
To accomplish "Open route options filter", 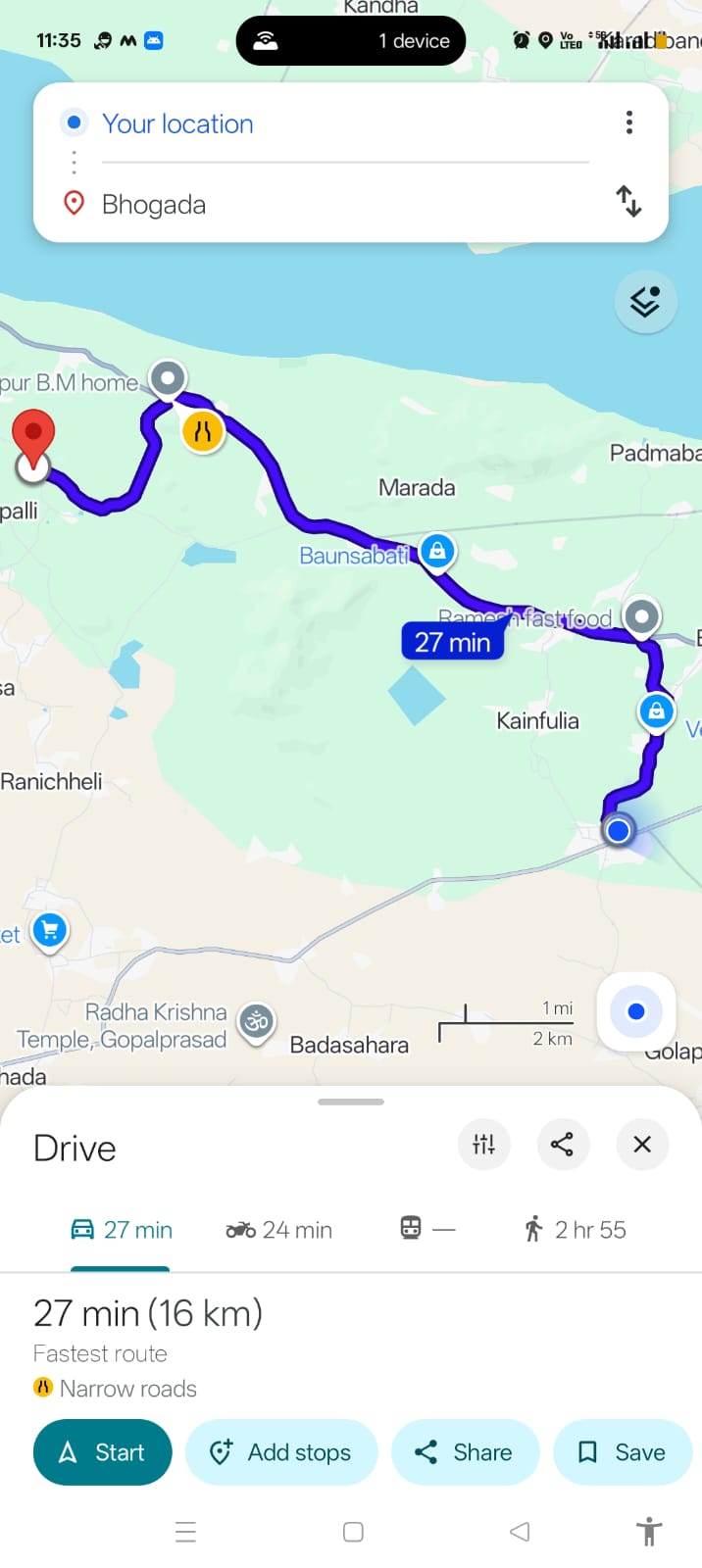I will coord(483,1144).
